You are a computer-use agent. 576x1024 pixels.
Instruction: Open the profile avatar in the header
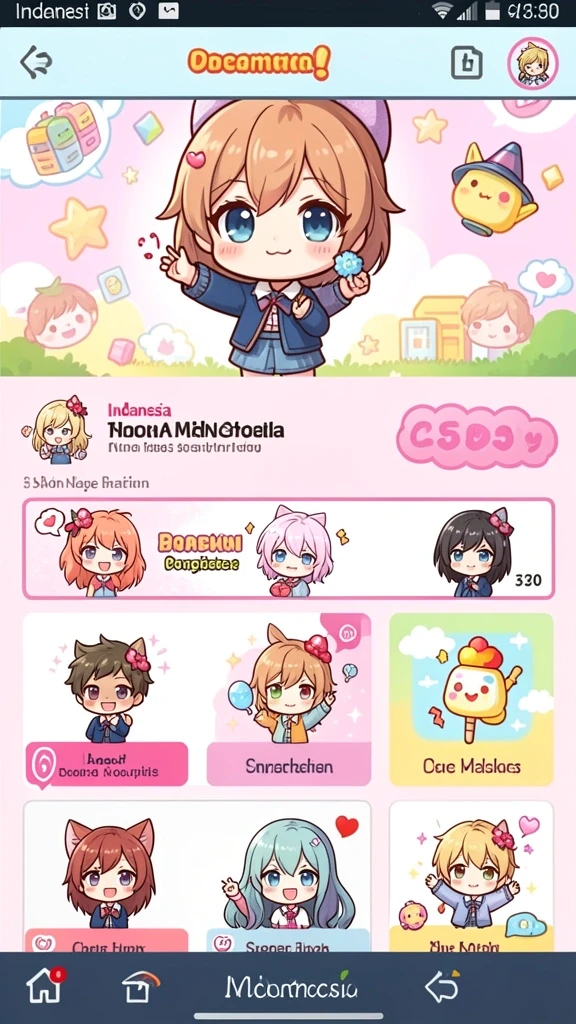click(532, 63)
